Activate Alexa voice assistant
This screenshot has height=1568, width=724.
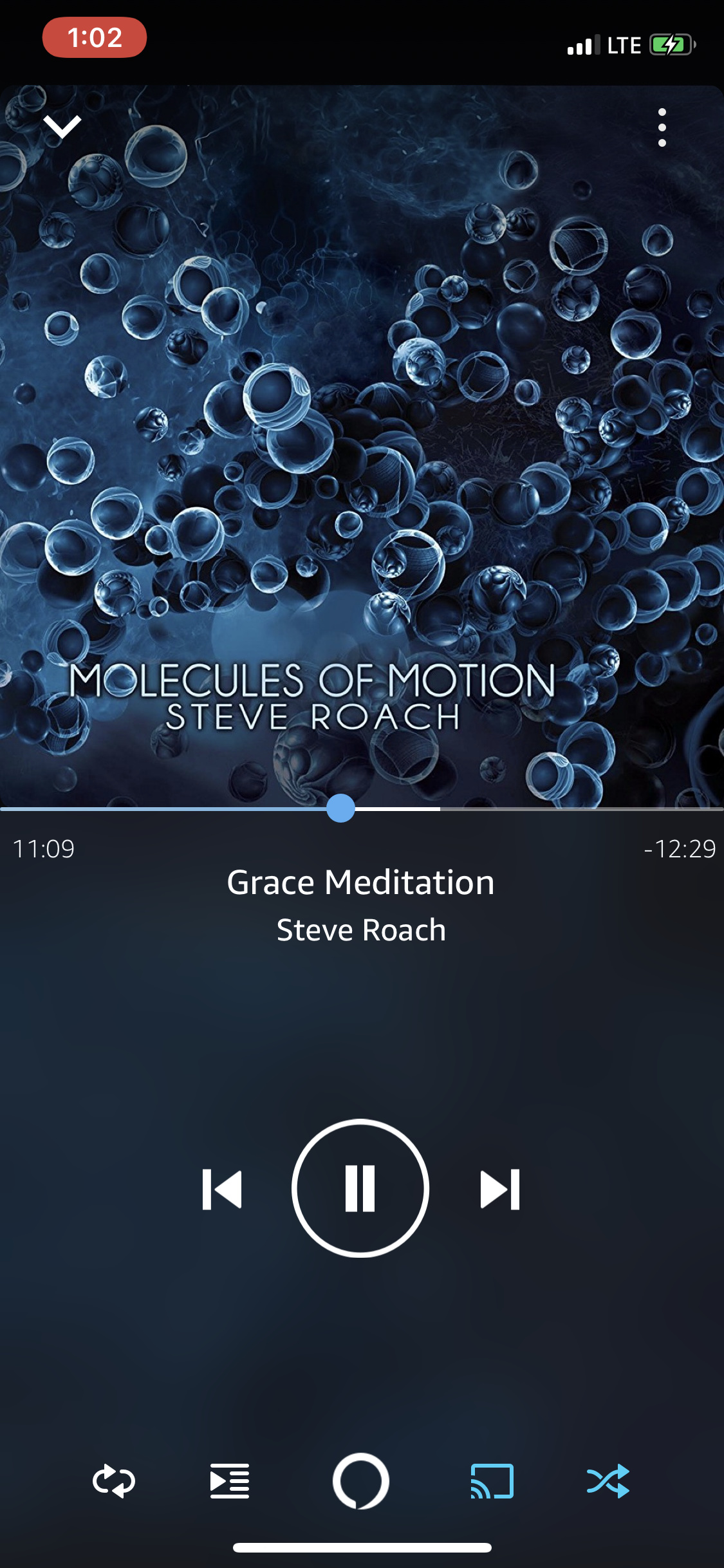tap(360, 1481)
